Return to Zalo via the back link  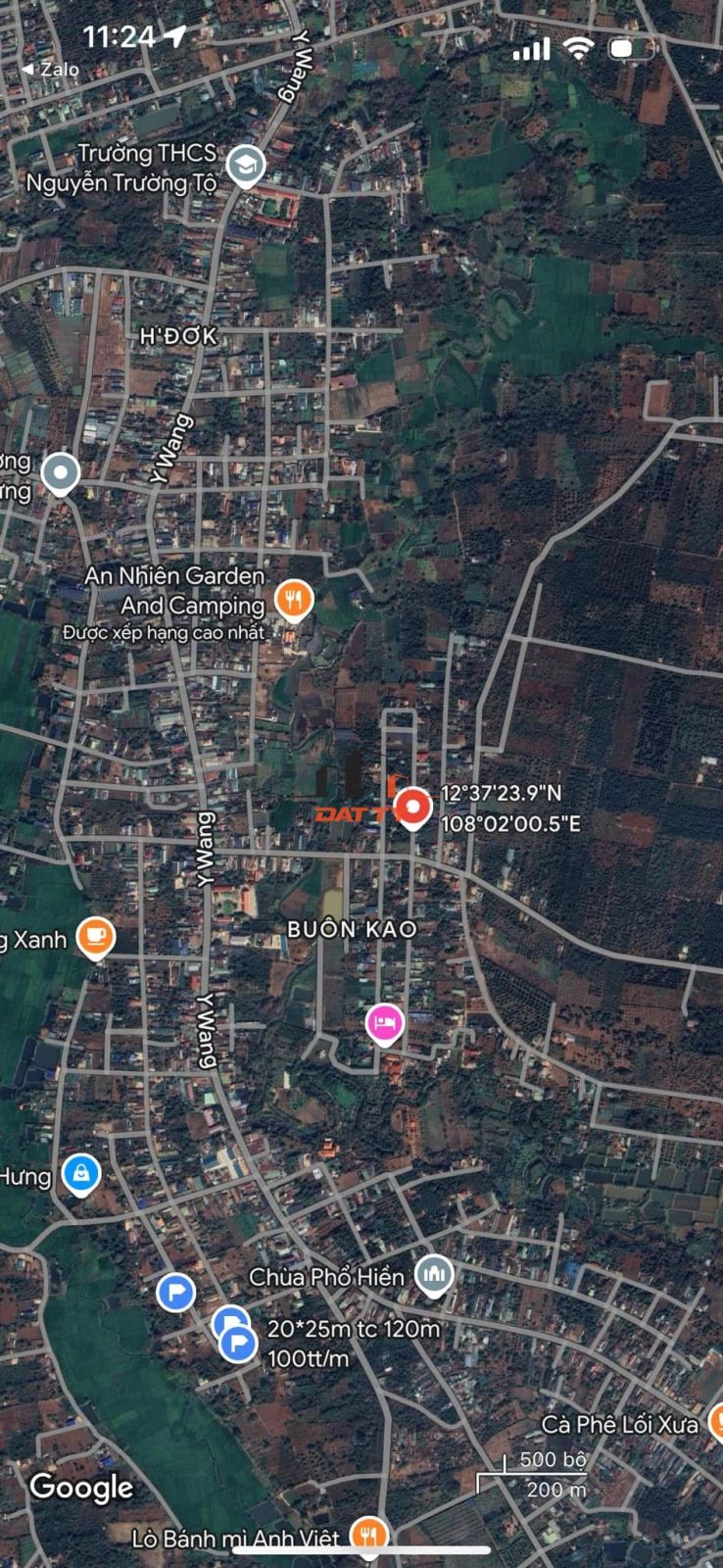(49, 70)
